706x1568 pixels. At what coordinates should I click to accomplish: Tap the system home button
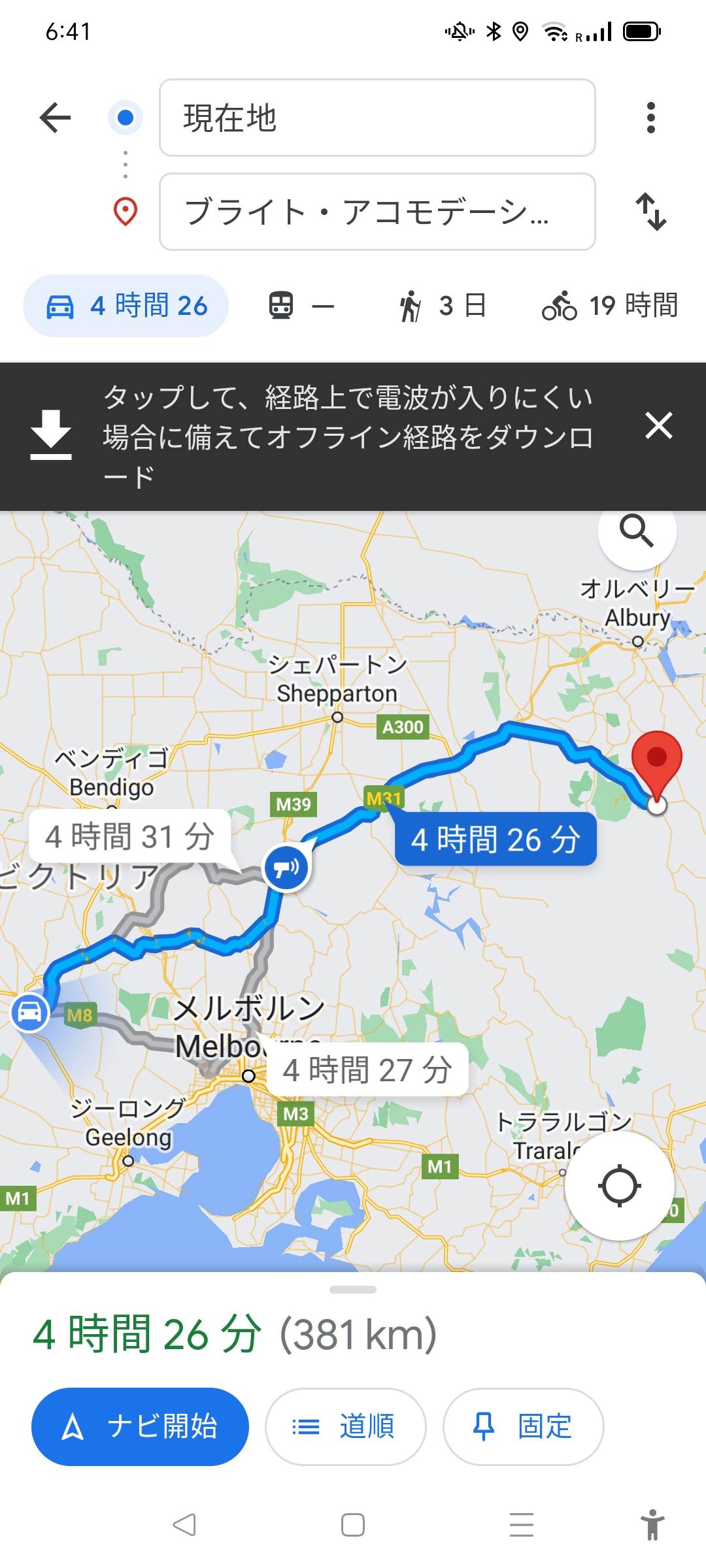tap(353, 1525)
